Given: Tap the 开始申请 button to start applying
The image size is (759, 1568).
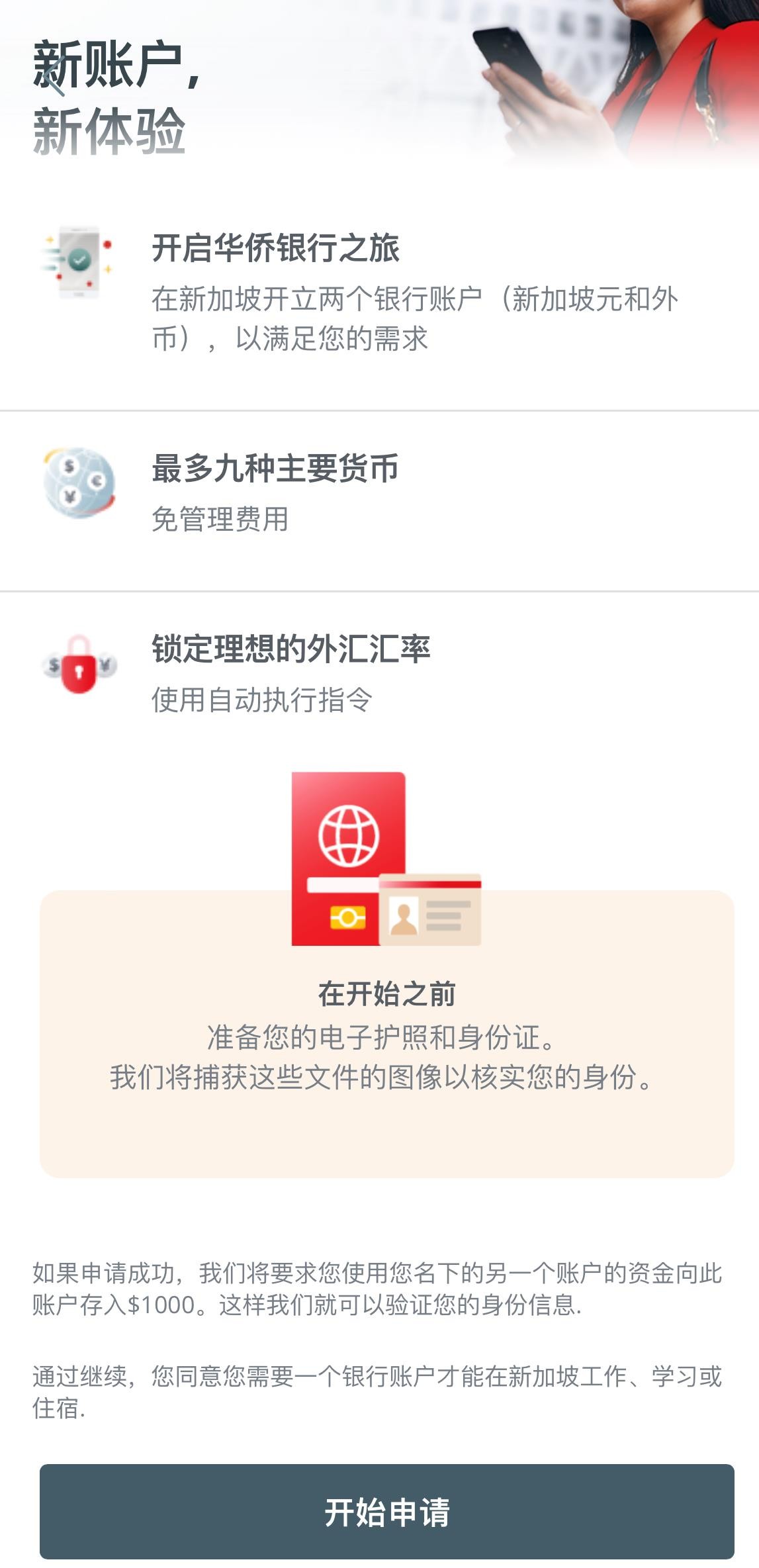Looking at the screenshot, I should click(x=386, y=1512).
